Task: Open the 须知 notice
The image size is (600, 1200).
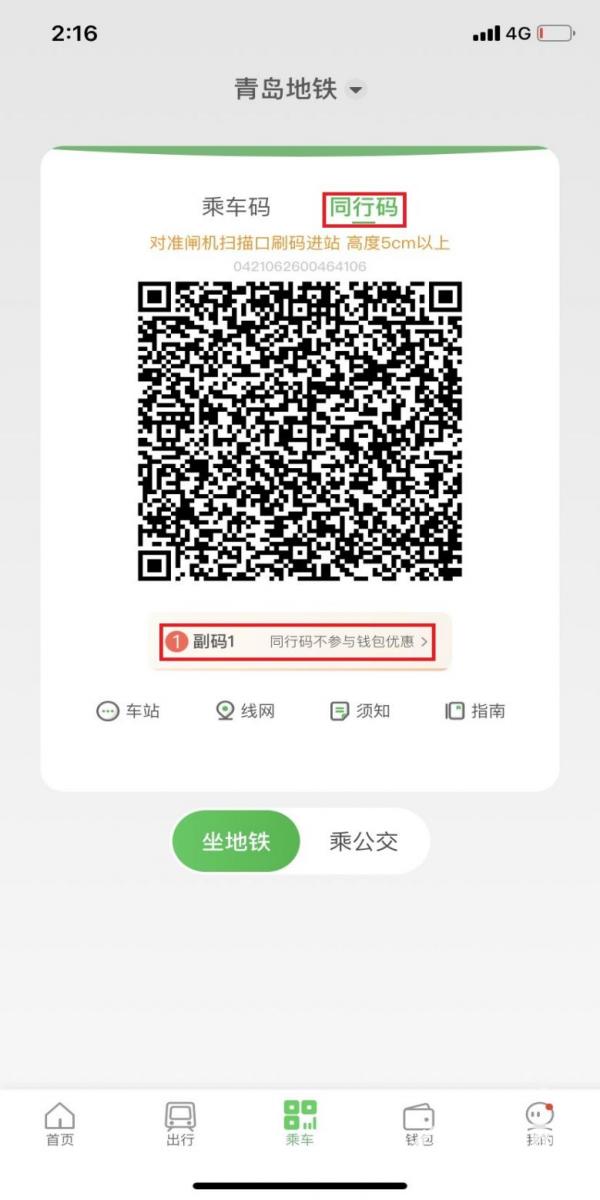Action: tap(360, 711)
